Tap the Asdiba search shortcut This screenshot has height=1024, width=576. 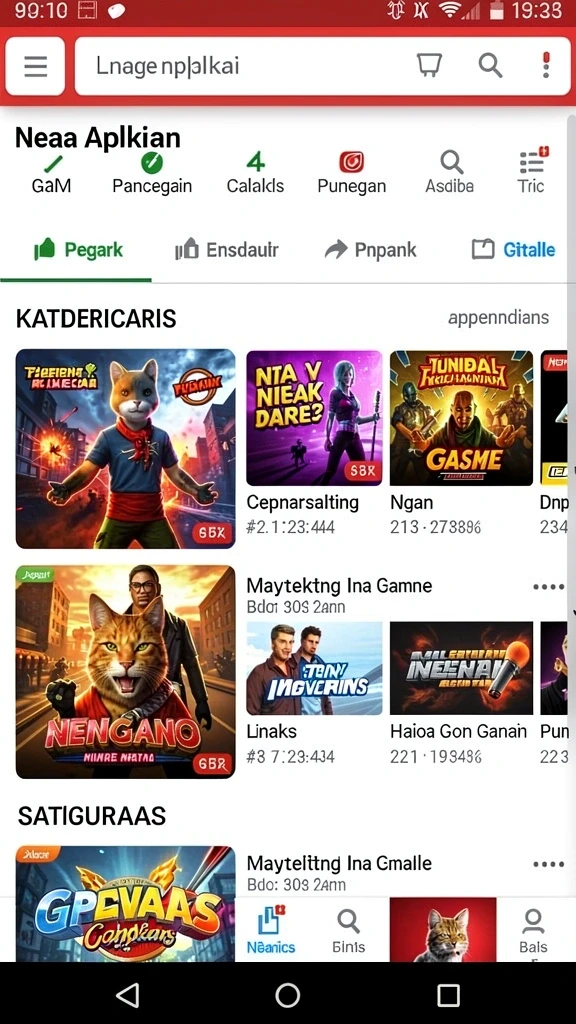[450, 173]
